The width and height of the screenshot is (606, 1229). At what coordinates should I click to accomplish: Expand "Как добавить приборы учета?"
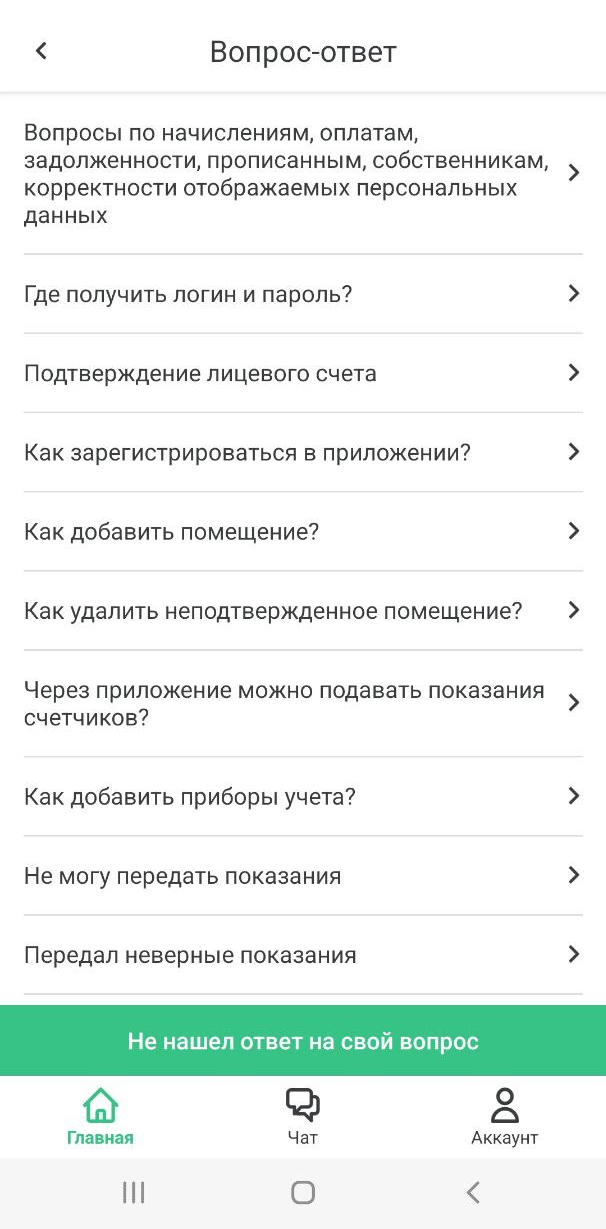click(x=302, y=796)
